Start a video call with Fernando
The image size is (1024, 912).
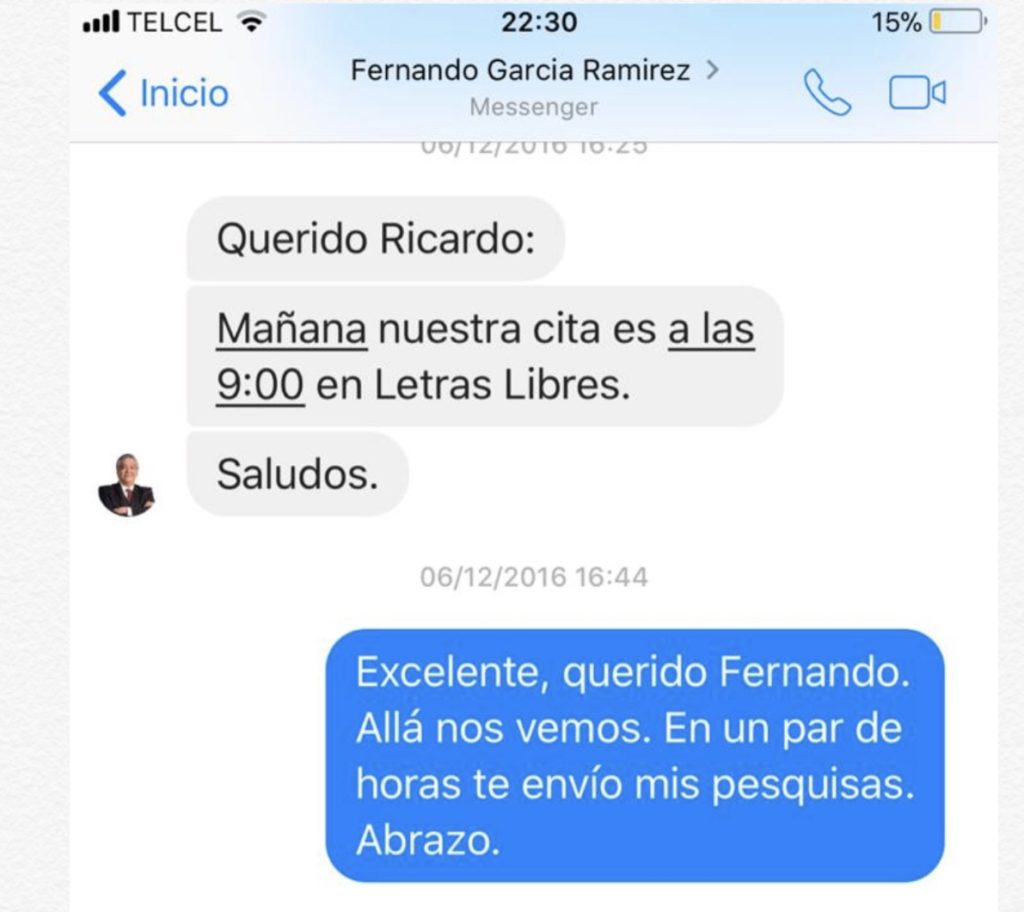(x=917, y=93)
